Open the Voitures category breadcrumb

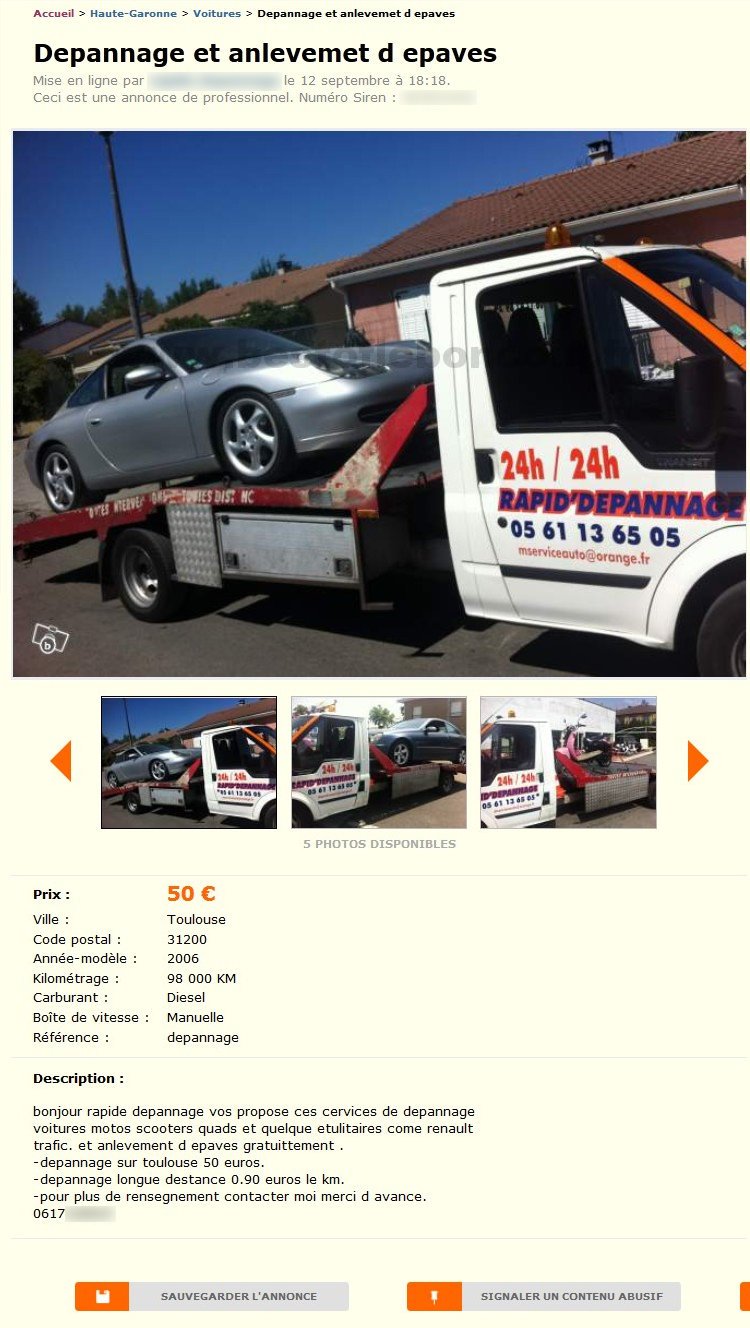tap(217, 14)
